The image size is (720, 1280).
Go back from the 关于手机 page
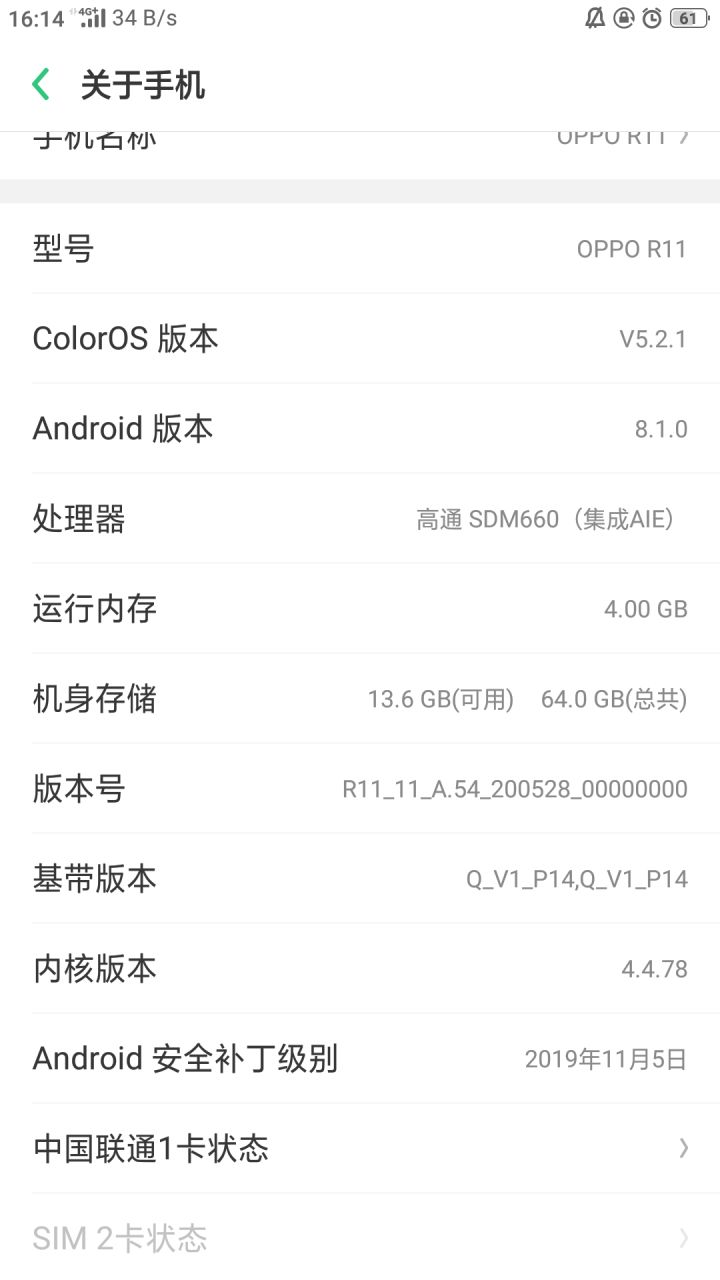click(x=41, y=85)
